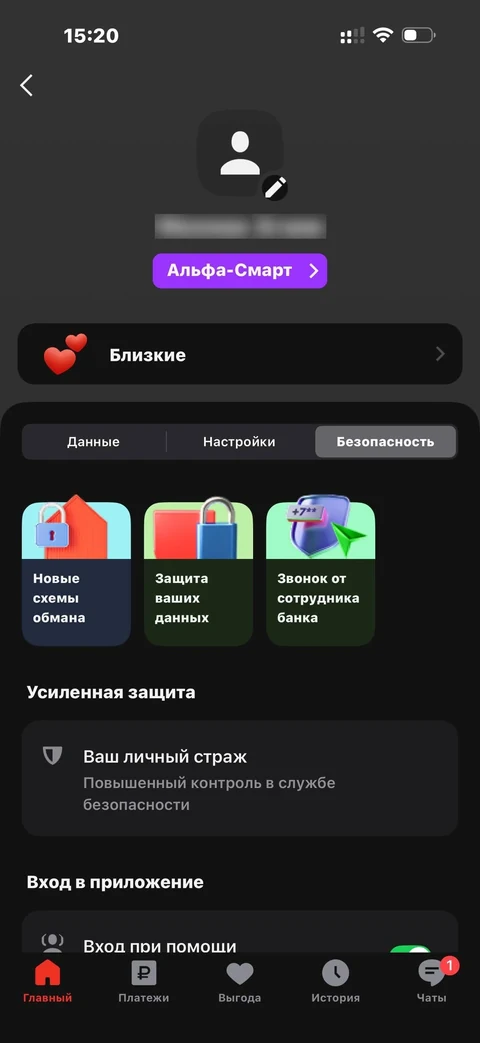The width and height of the screenshot is (480, 1043).
Task: Open the Платежи tab
Action: (x=144, y=982)
